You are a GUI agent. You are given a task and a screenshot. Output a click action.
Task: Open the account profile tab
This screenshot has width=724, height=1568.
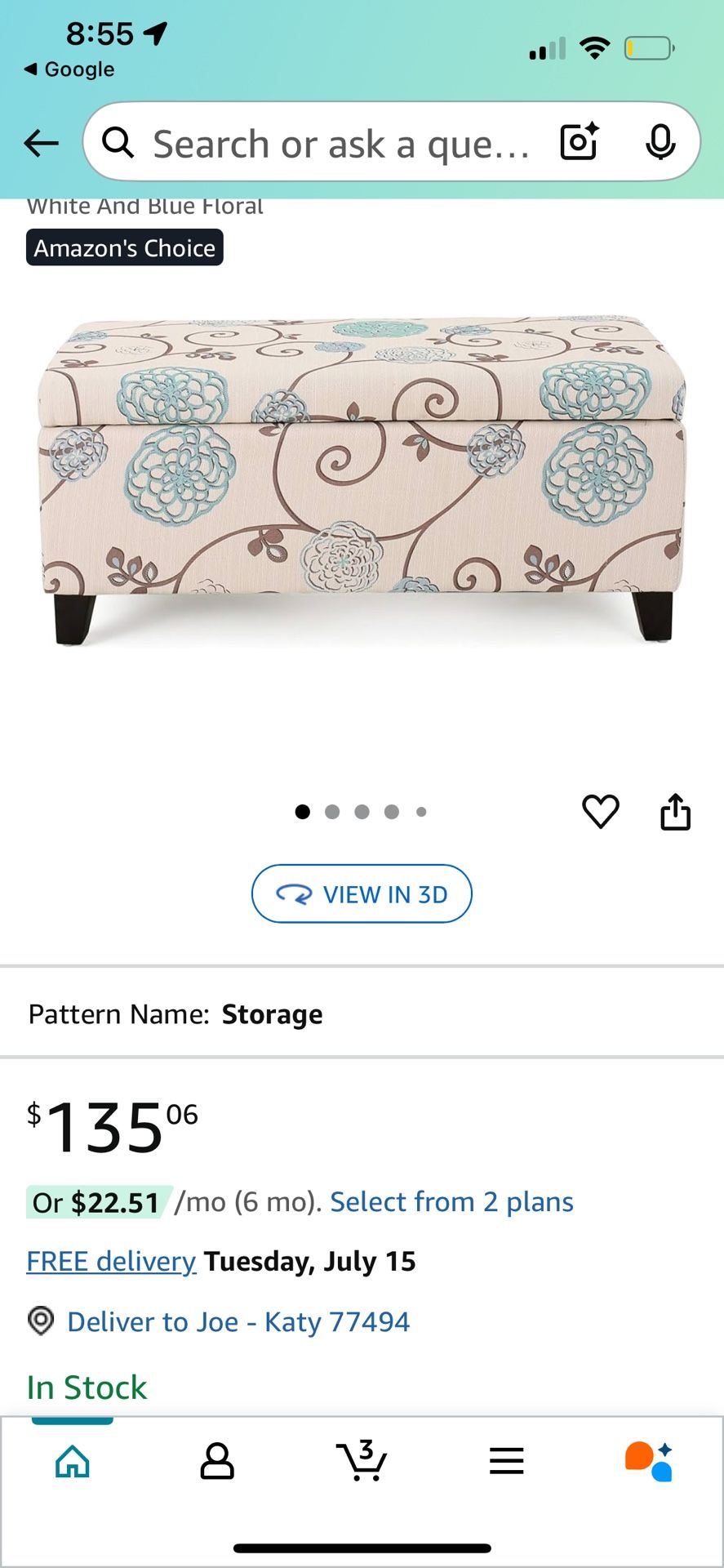[217, 1461]
